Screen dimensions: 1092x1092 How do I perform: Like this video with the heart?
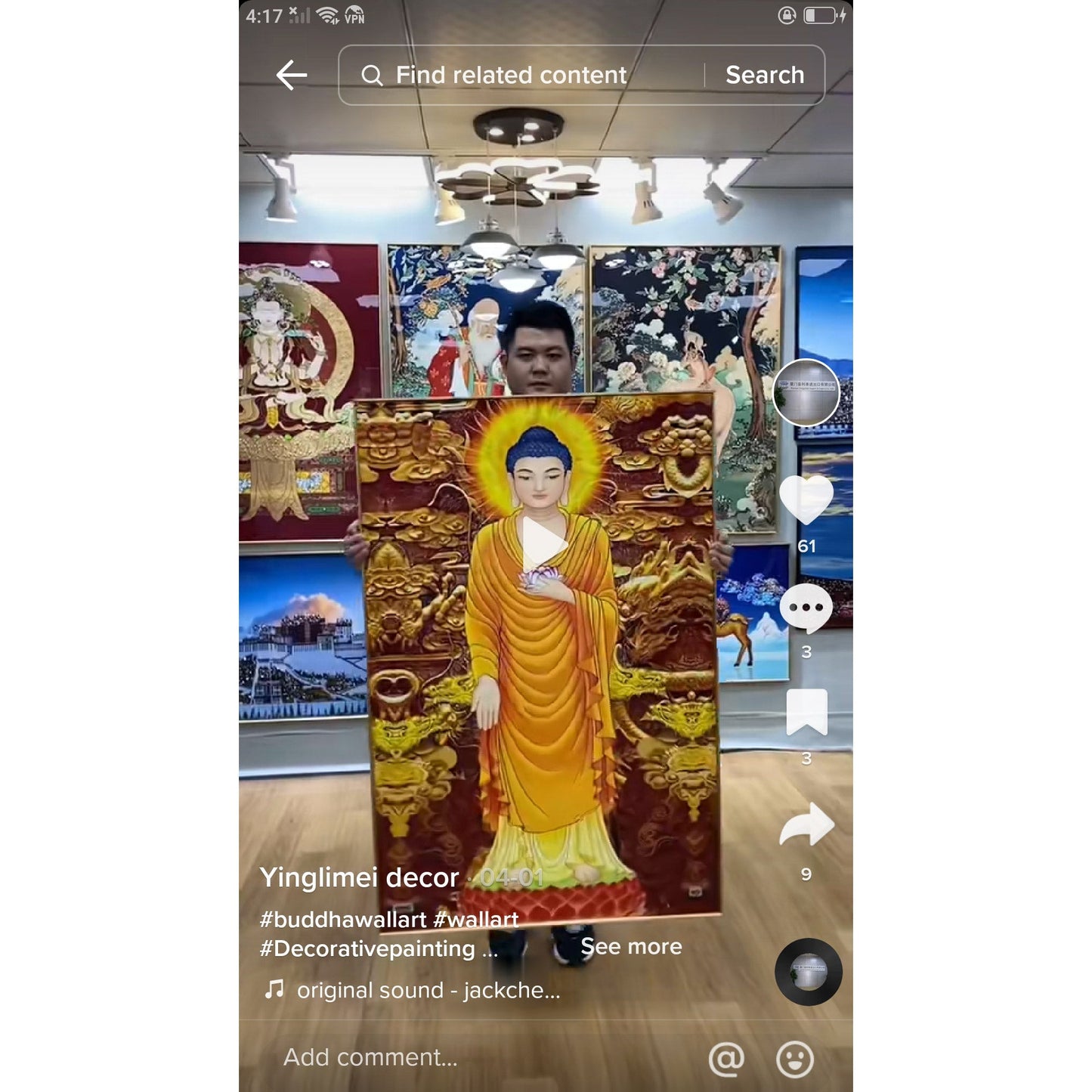coord(806,500)
